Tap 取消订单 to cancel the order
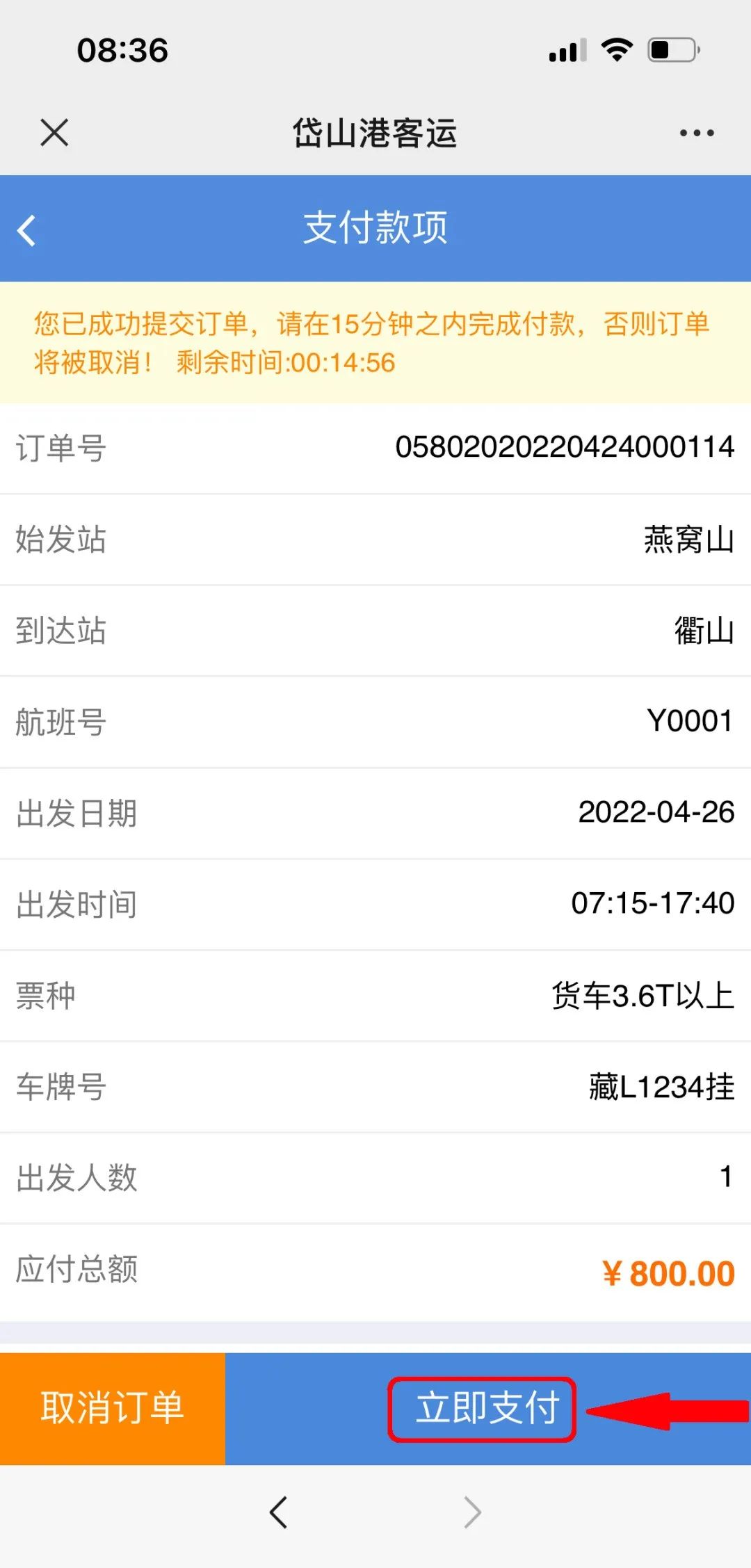 pyautogui.click(x=113, y=1409)
